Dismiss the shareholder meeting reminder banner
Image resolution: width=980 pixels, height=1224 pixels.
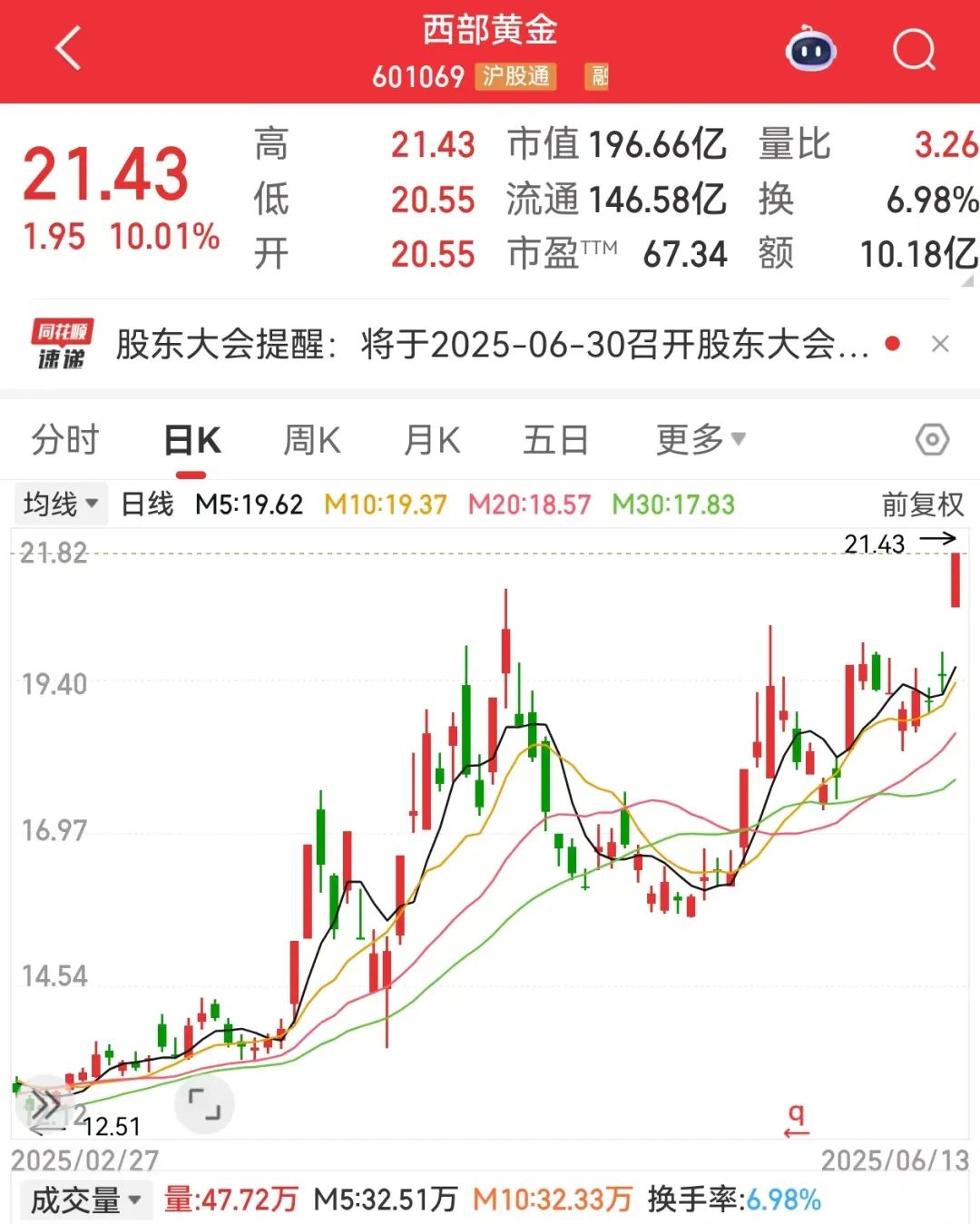(940, 345)
